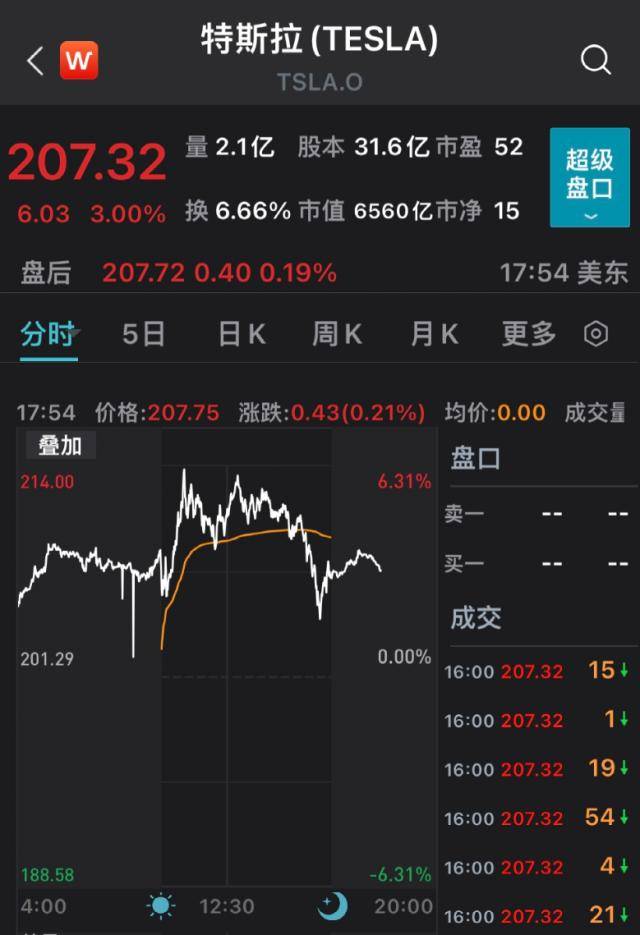
Task: Expand the 更多 chart options
Action: (528, 334)
